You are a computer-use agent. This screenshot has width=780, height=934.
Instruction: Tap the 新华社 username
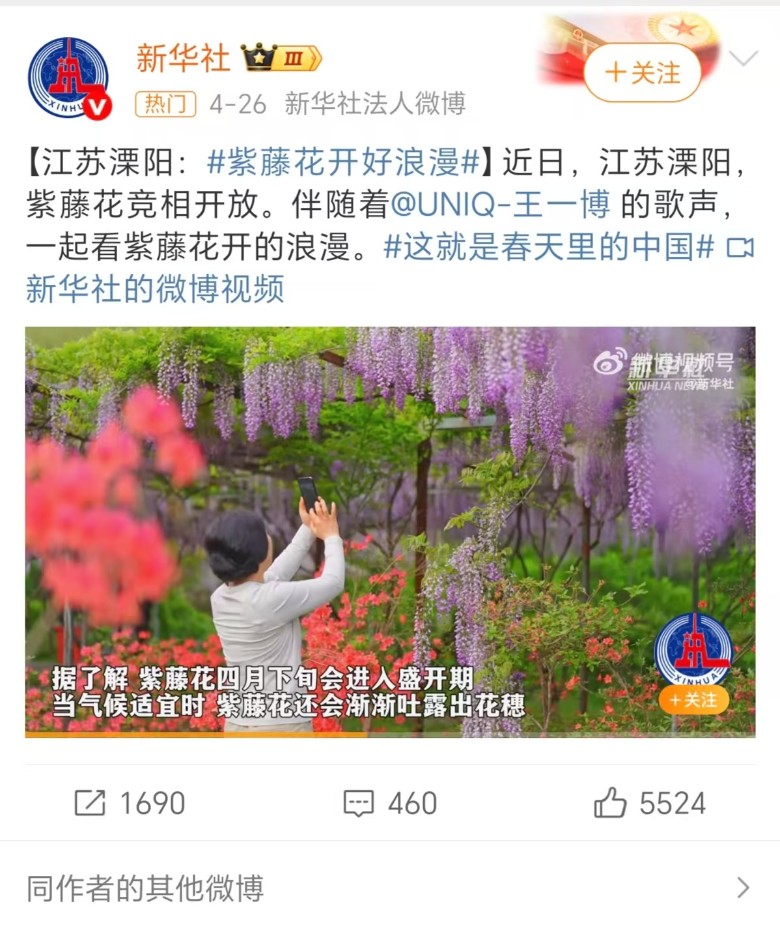(183, 58)
